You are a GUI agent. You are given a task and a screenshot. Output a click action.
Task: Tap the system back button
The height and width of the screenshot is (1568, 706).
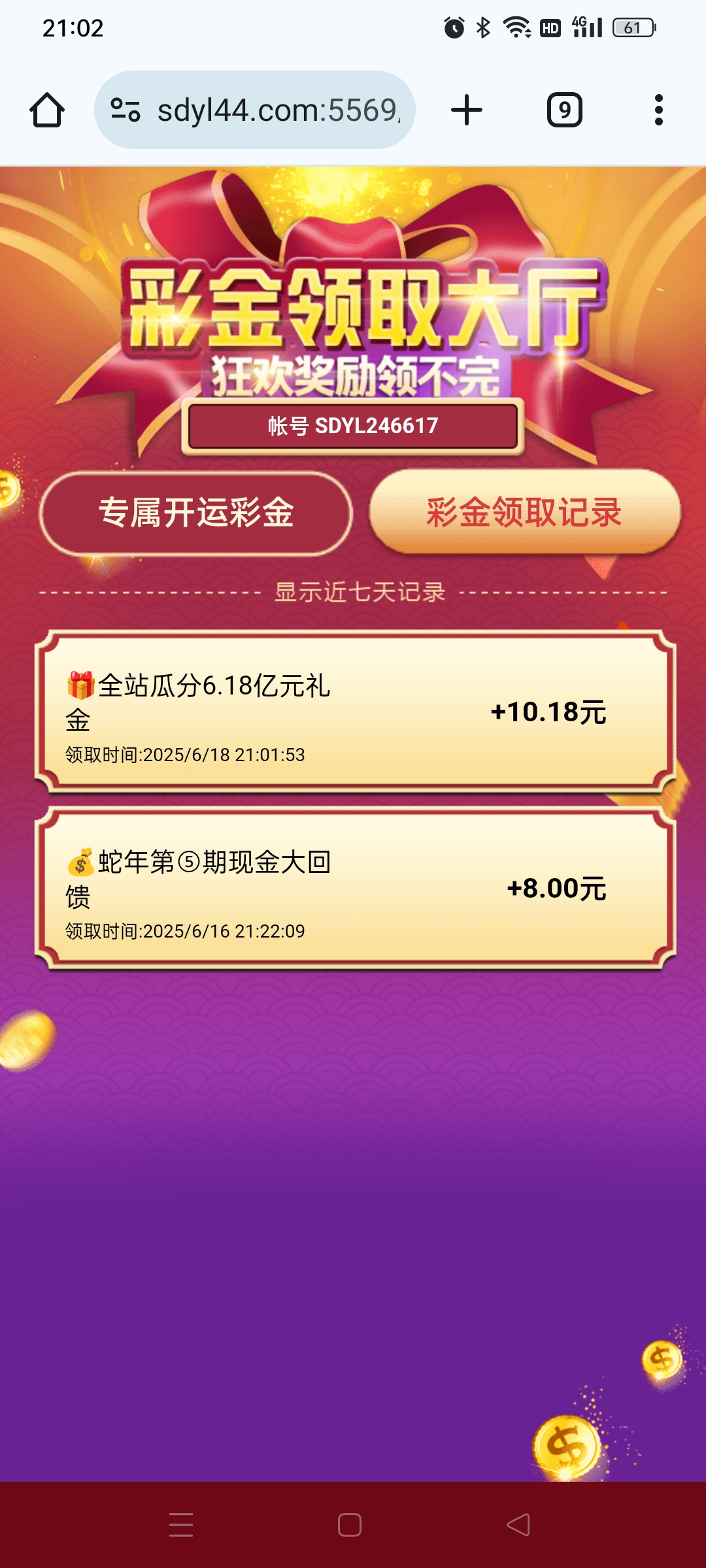[x=518, y=1525]
